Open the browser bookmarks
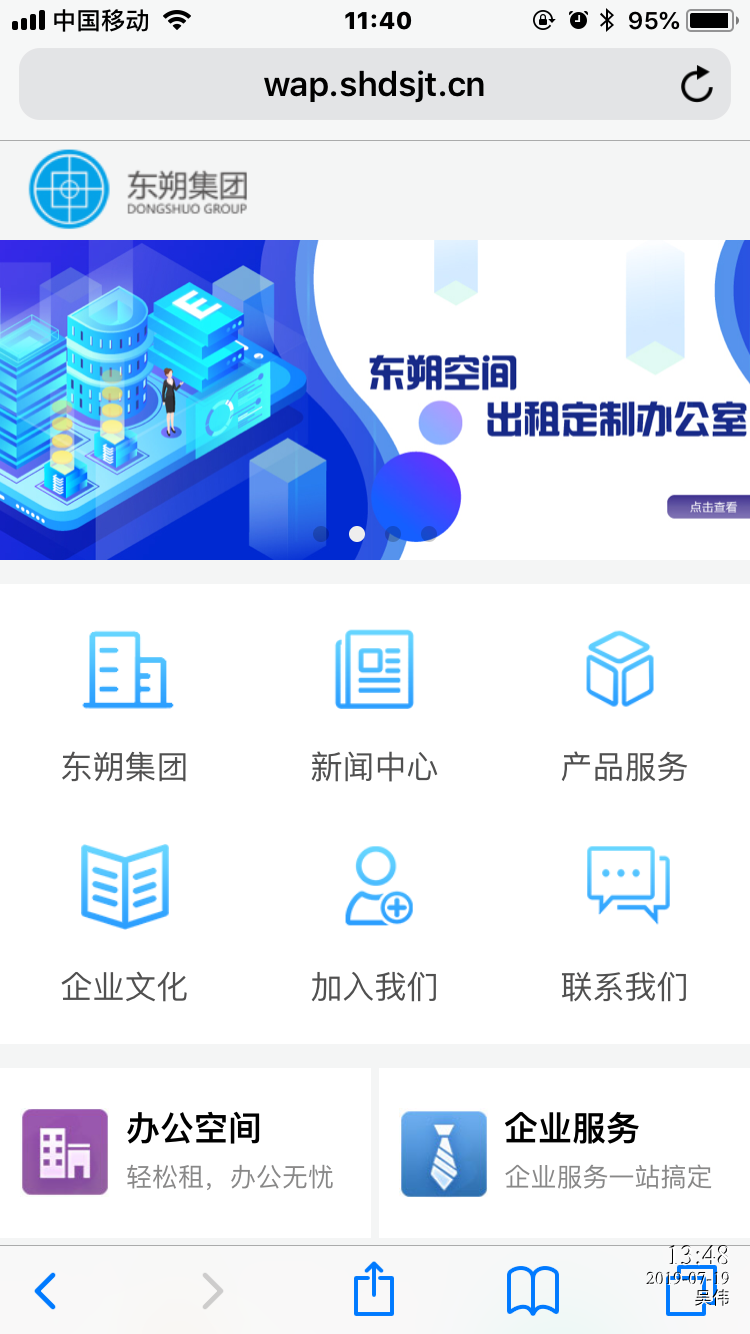 pos(533,1291)
